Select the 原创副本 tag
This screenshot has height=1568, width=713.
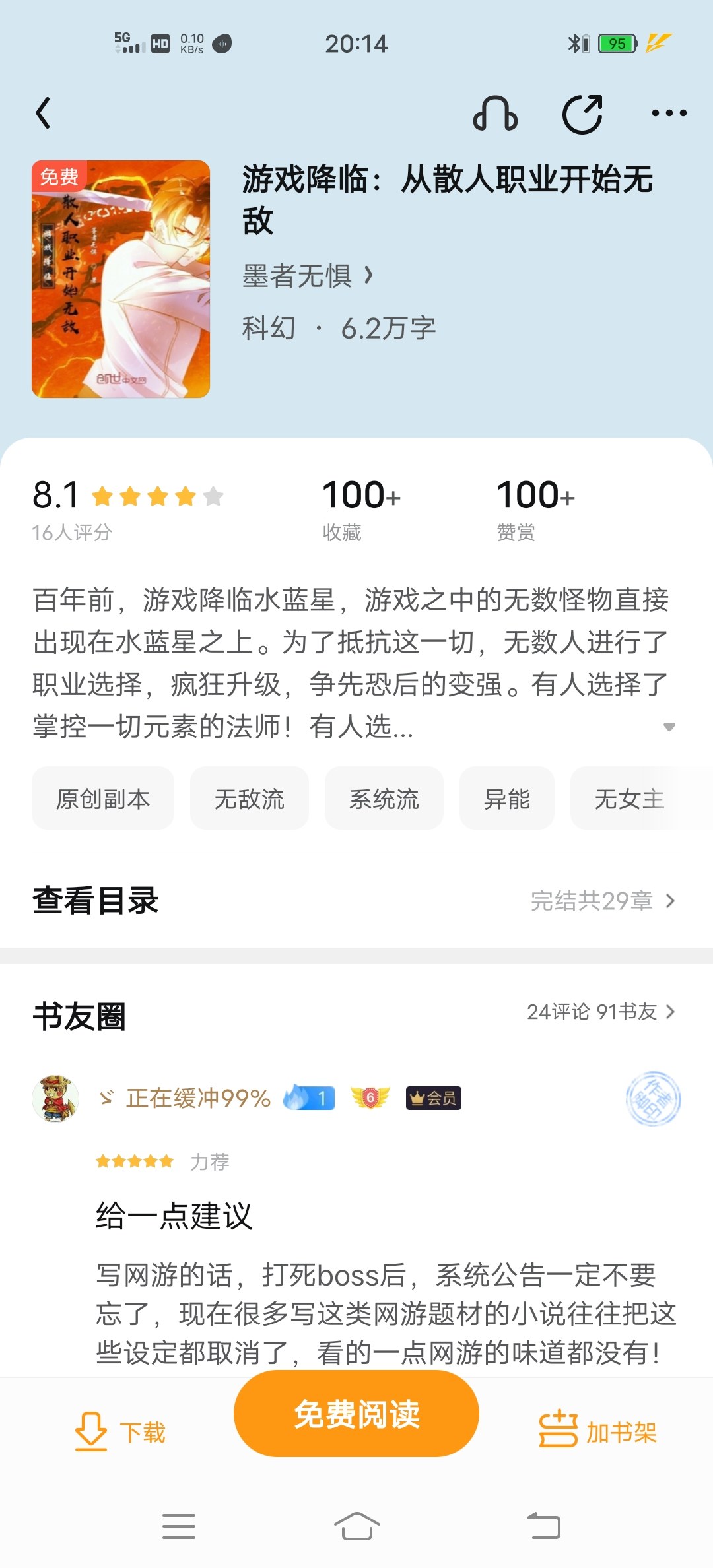(x=103, y=799)
